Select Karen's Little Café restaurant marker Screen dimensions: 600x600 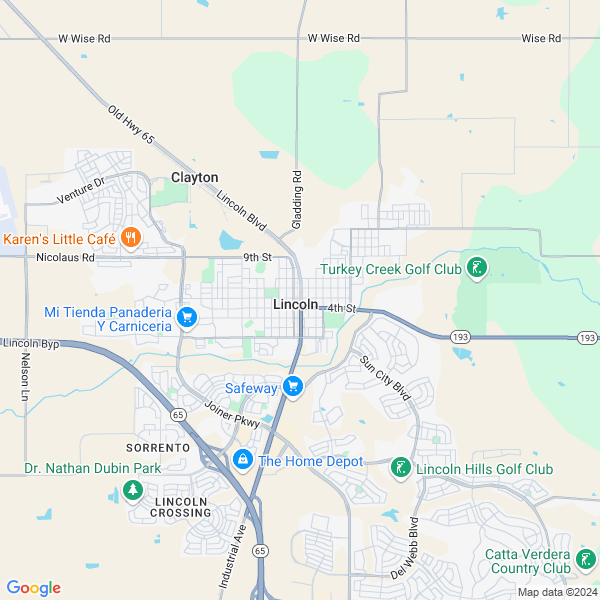pyautogui.click(x=131, y=239)
